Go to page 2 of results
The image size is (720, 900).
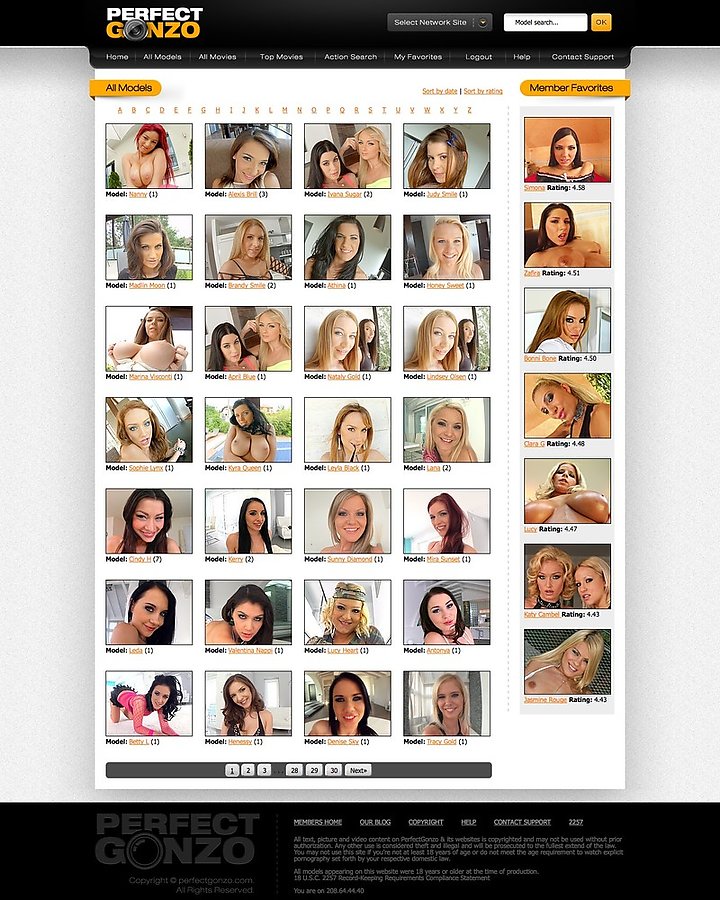[248, 770]
